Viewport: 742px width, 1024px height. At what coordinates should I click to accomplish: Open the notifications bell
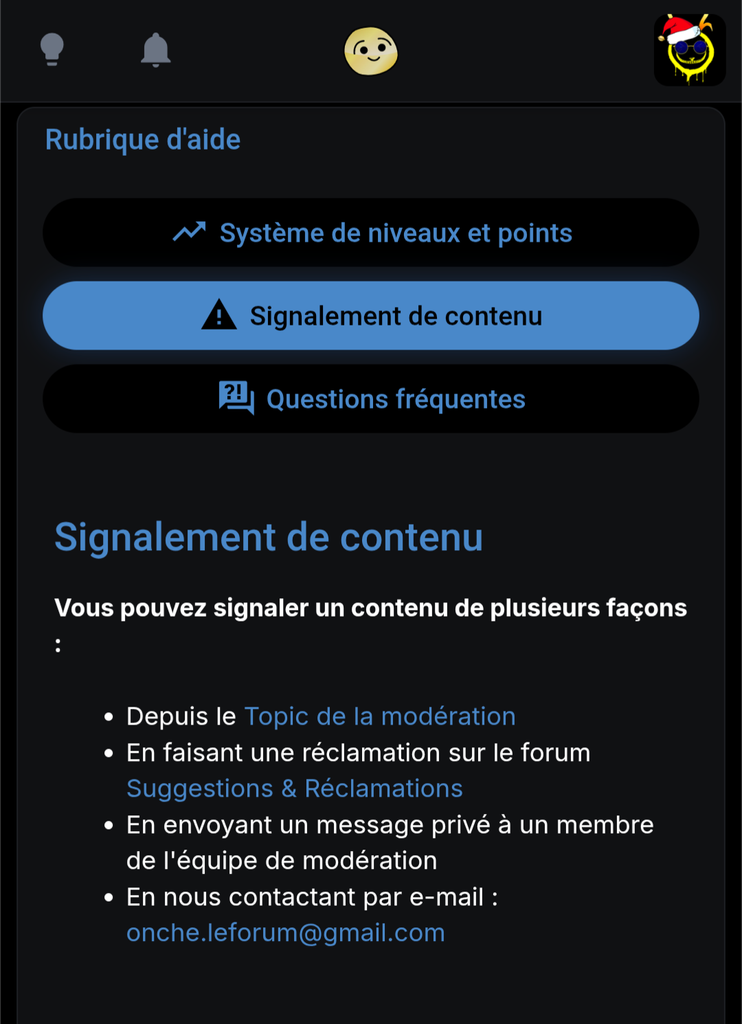(x=155, y=50)
